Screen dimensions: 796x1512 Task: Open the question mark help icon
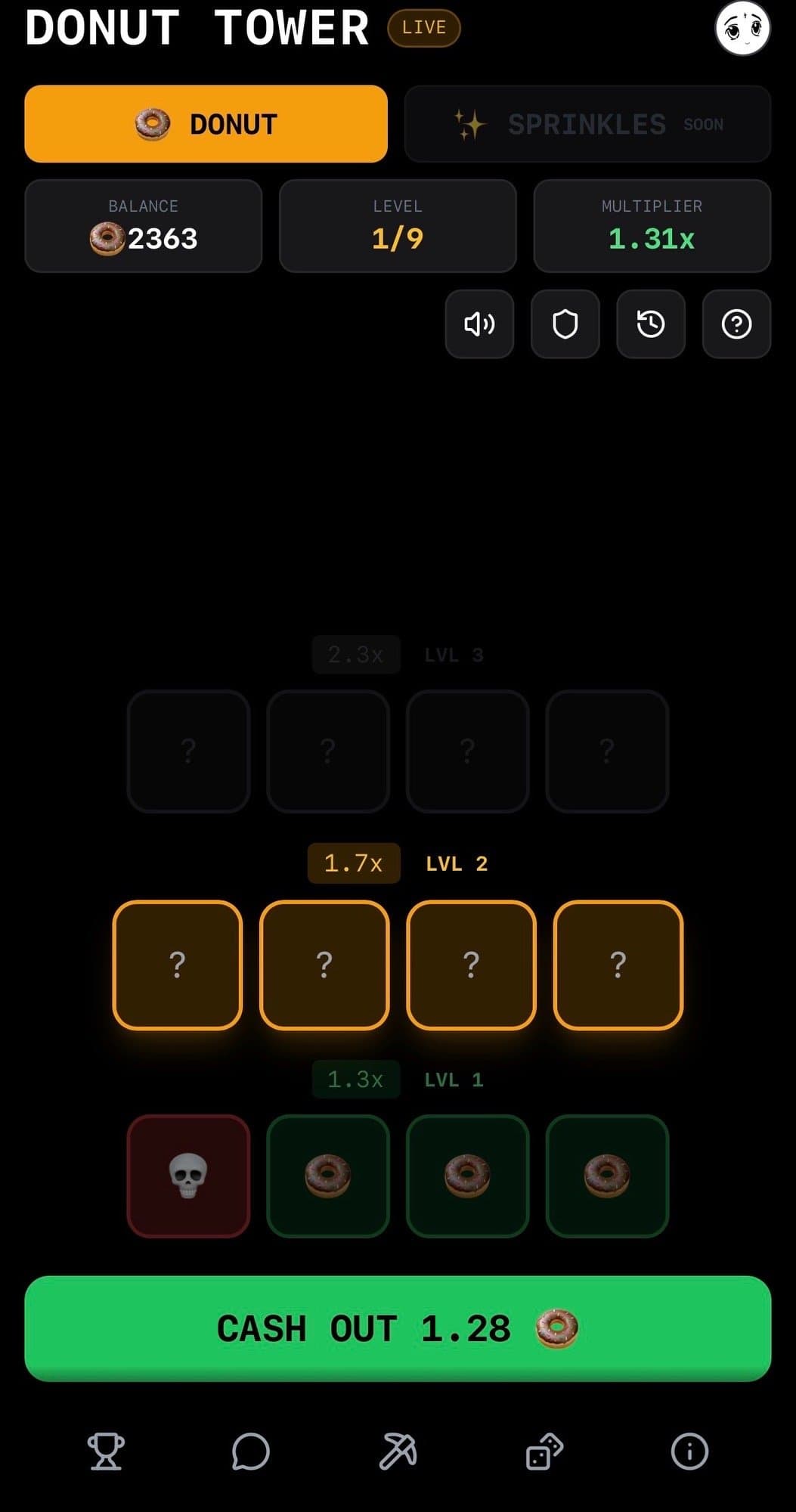736,324
